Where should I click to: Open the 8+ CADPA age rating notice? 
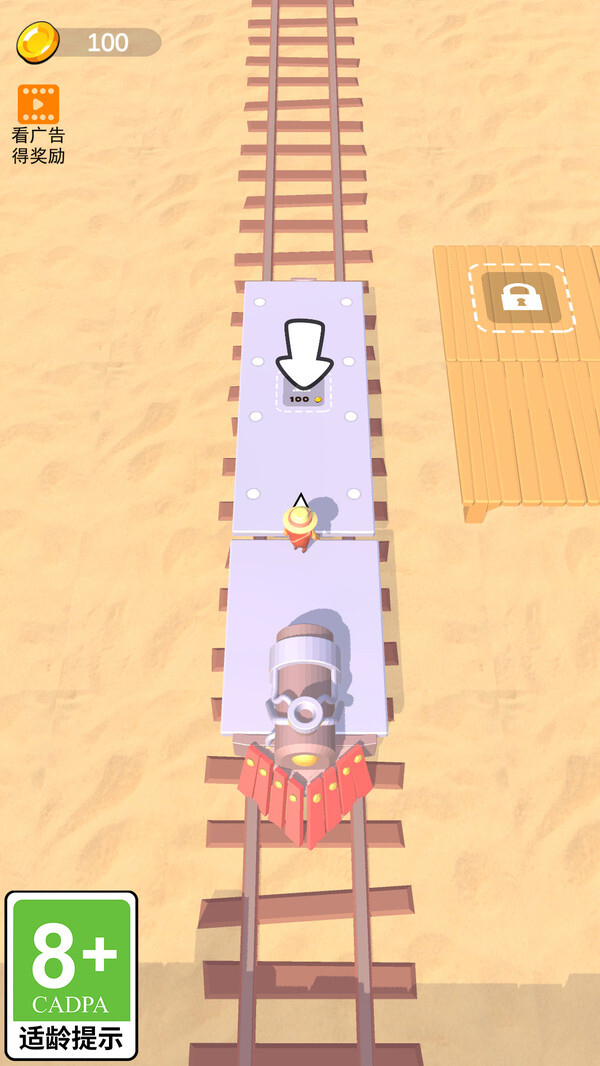[x=71, y=974]
